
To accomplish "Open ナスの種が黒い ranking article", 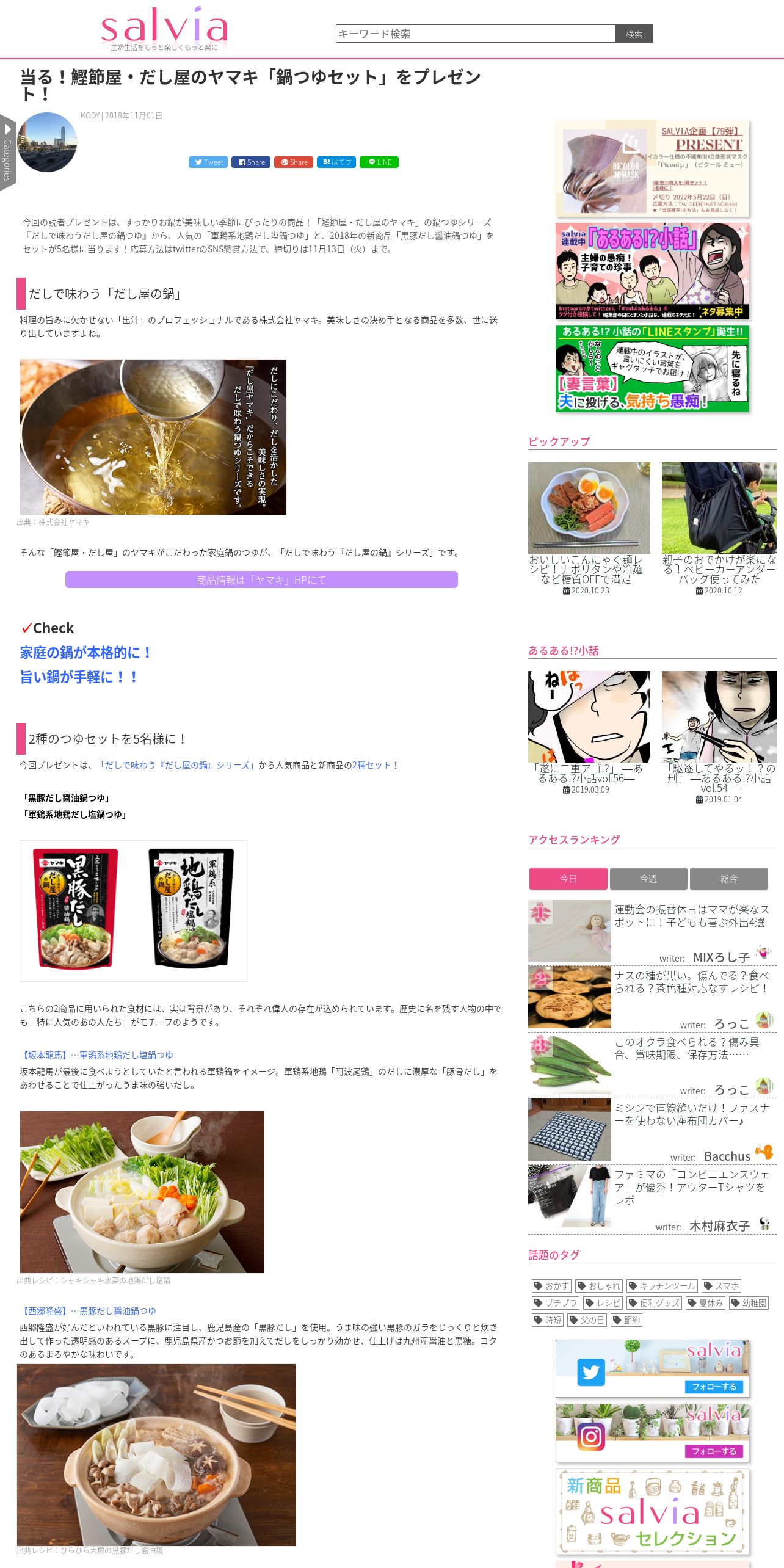I will (691, 982).
